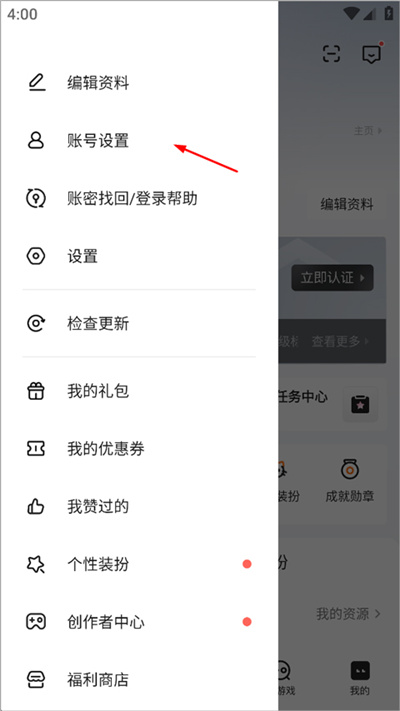Open 成就勋章 achievements

350,481
